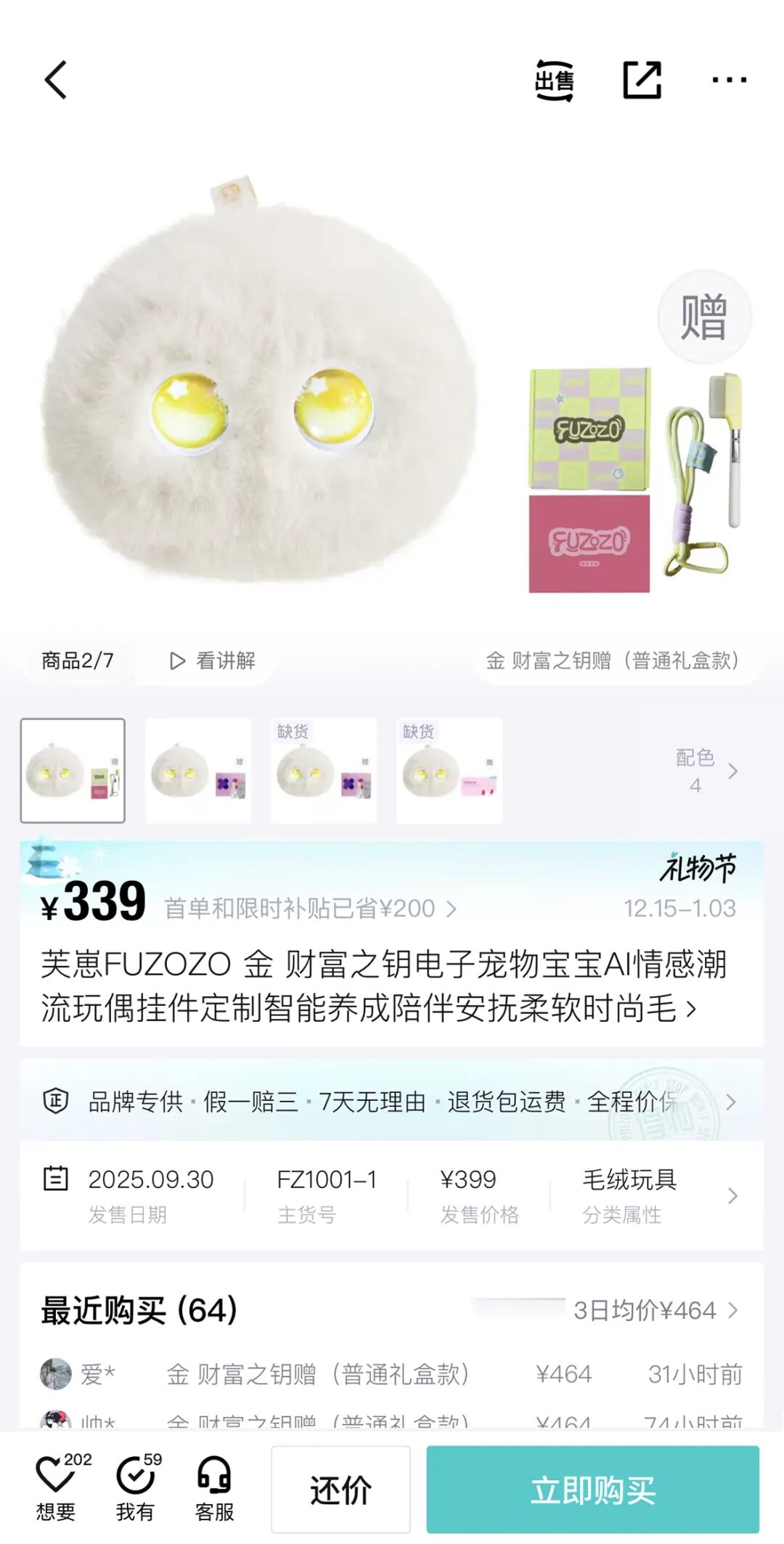Tap 还价 to make an offer
The height and width of the screenshot is (1544, 784).
click(x=340, y=1490)
